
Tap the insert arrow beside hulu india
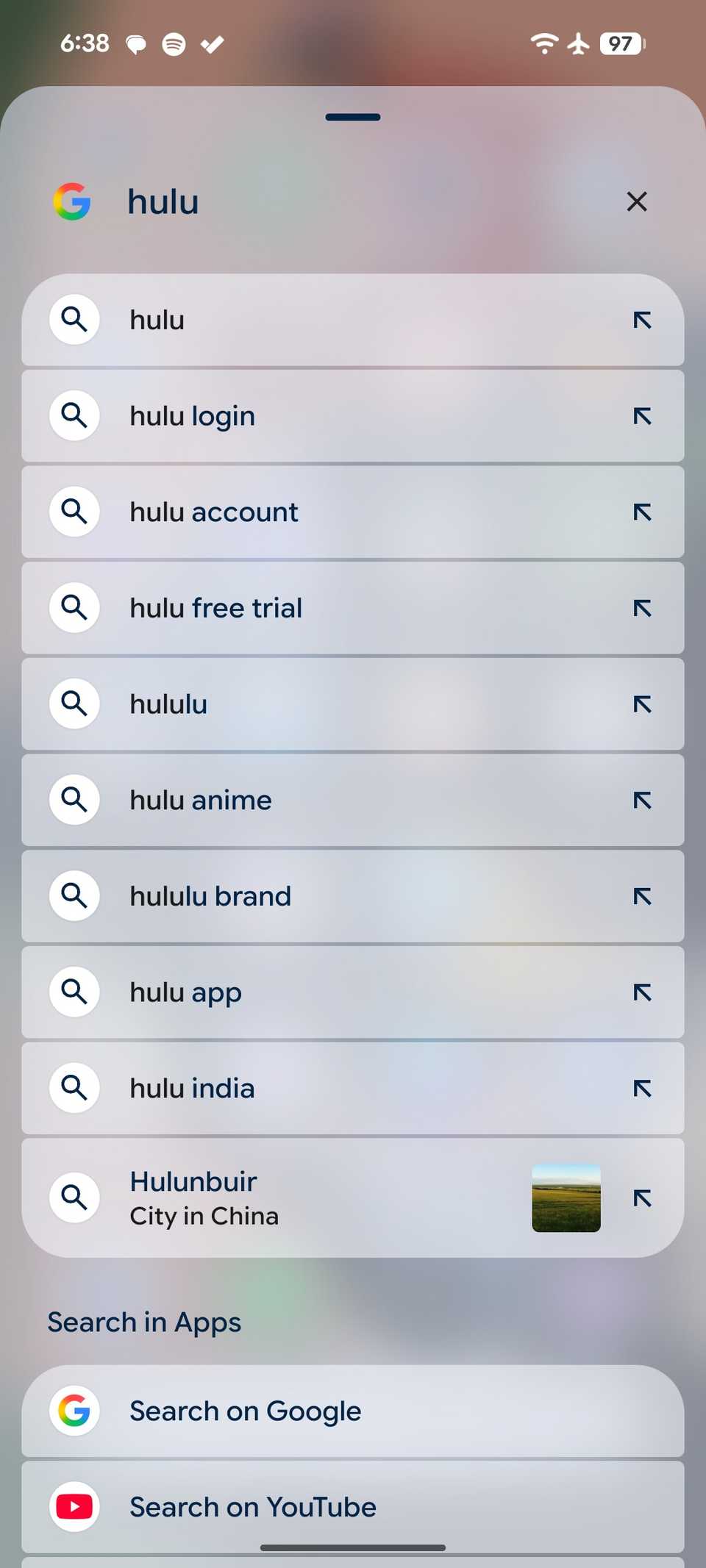[x=642, y=1089]
